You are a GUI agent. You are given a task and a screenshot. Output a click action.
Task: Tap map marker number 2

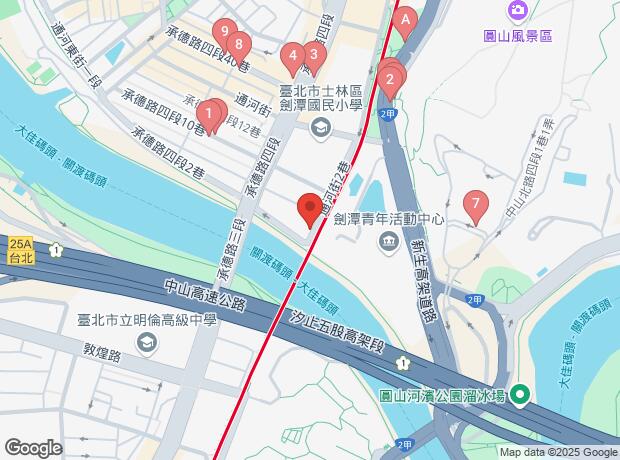pyautogui.click(x=387, y=80)
